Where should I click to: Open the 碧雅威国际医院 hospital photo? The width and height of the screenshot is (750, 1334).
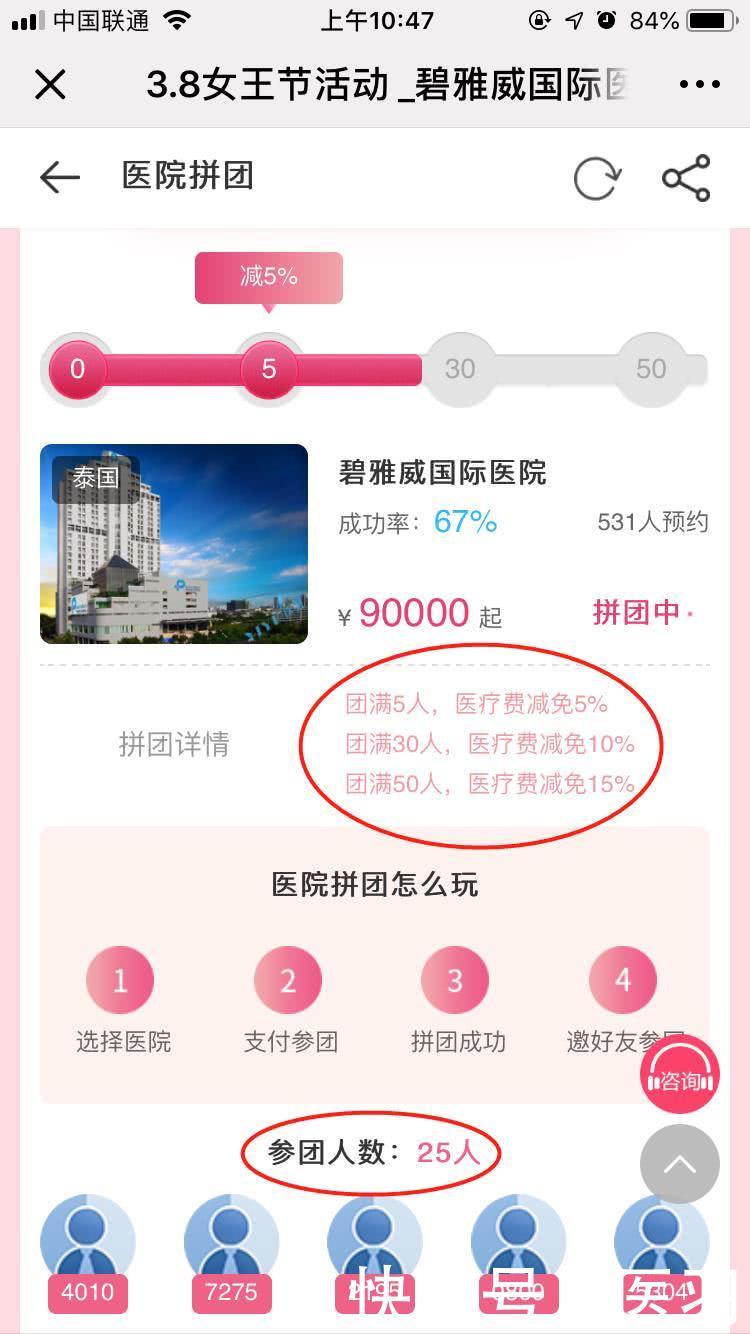(174, 543)
